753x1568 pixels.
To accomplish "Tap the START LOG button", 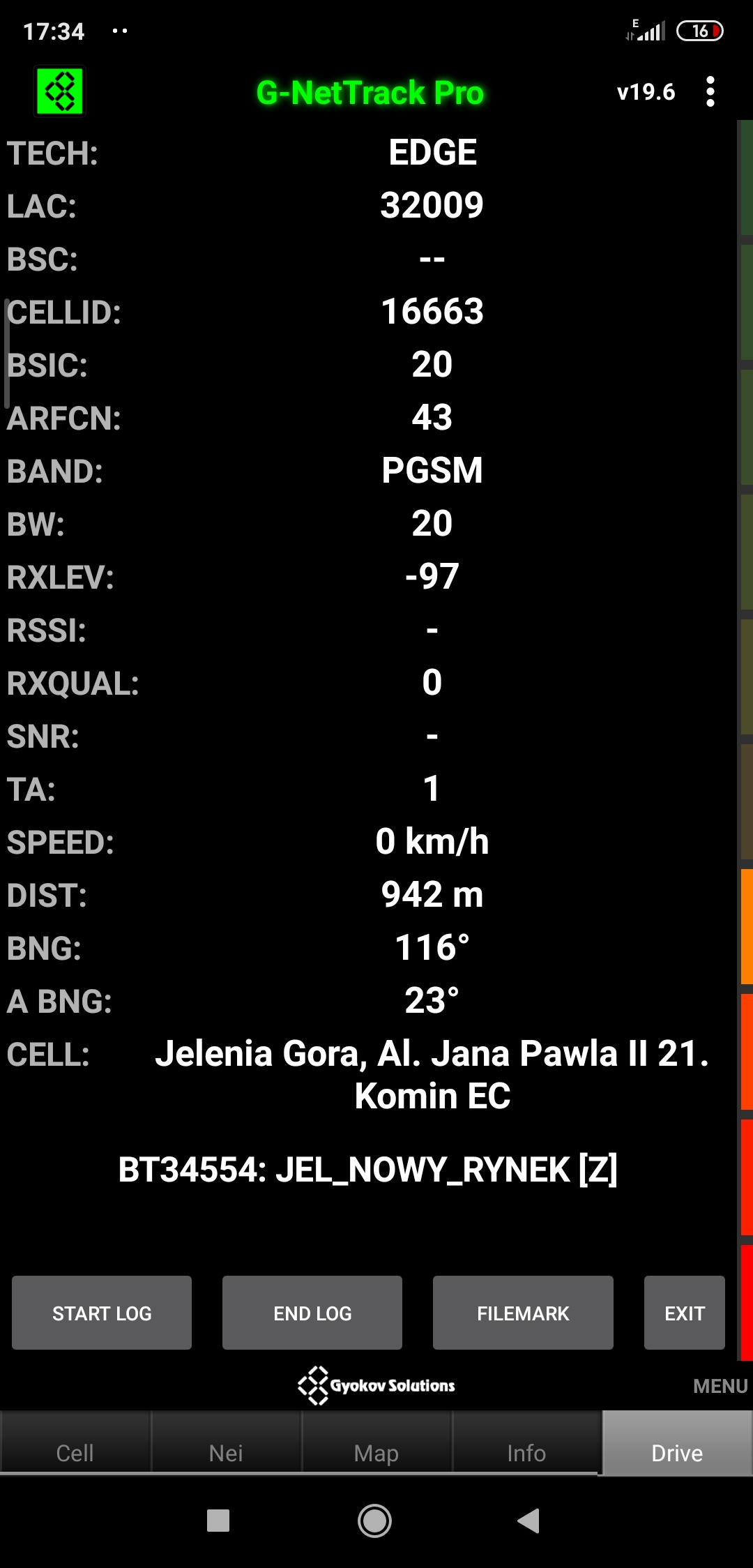I will click(102, 1313).
